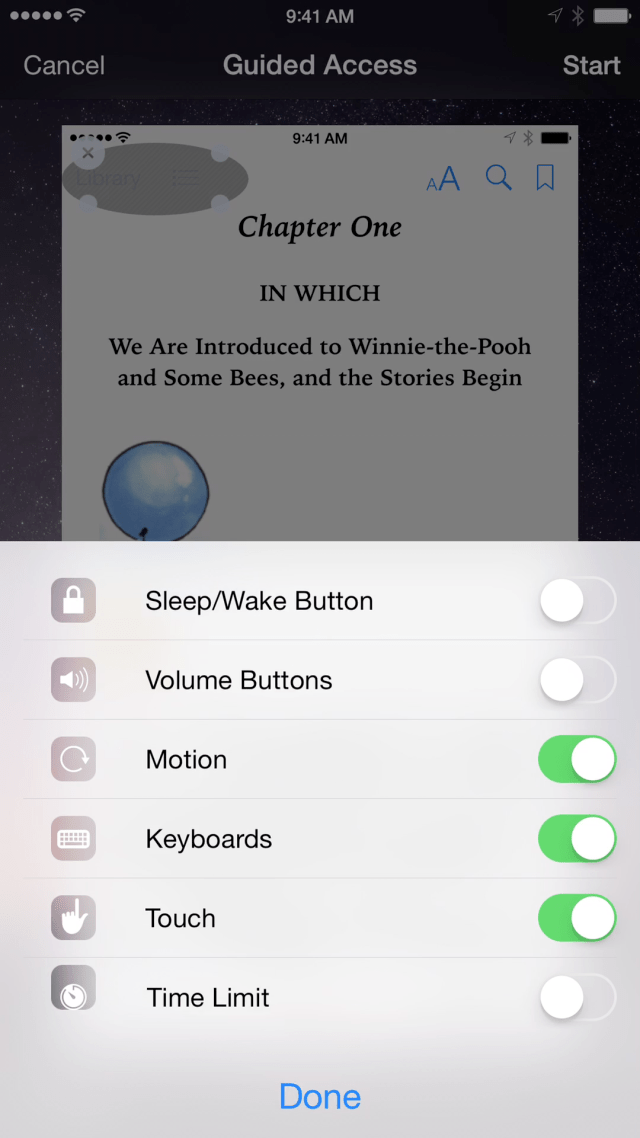Turn on the Volume Buttons switch
This screenshot has width=640, height=1138.
point(577,680)
